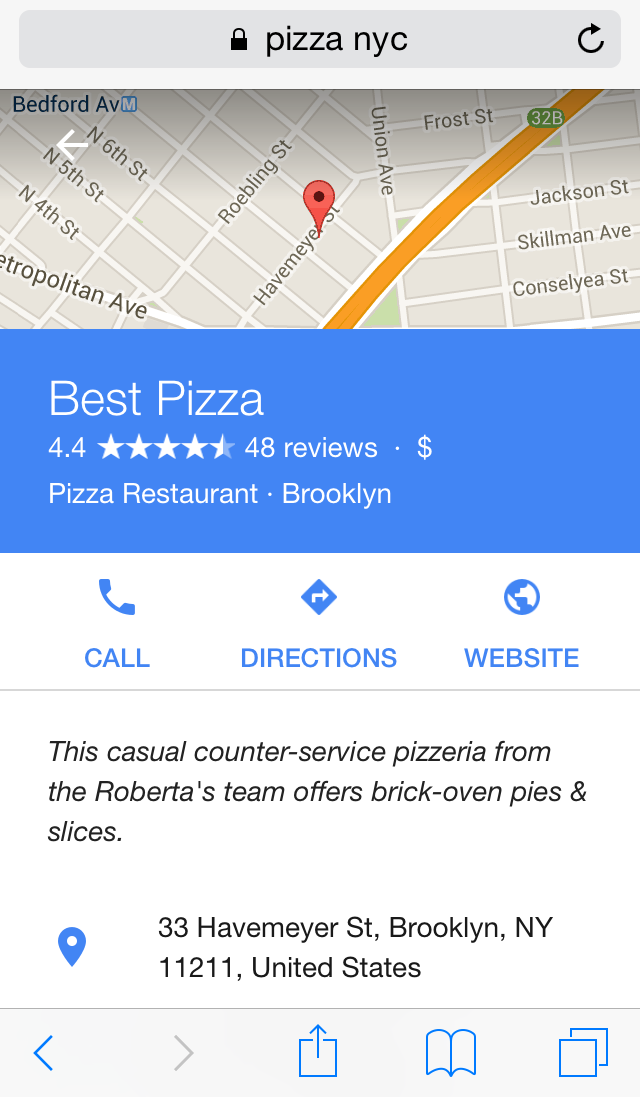Show open Safari tabs
This screenshot has width=640, height=1097.
pyautogui.click(x=583, y=1053)
